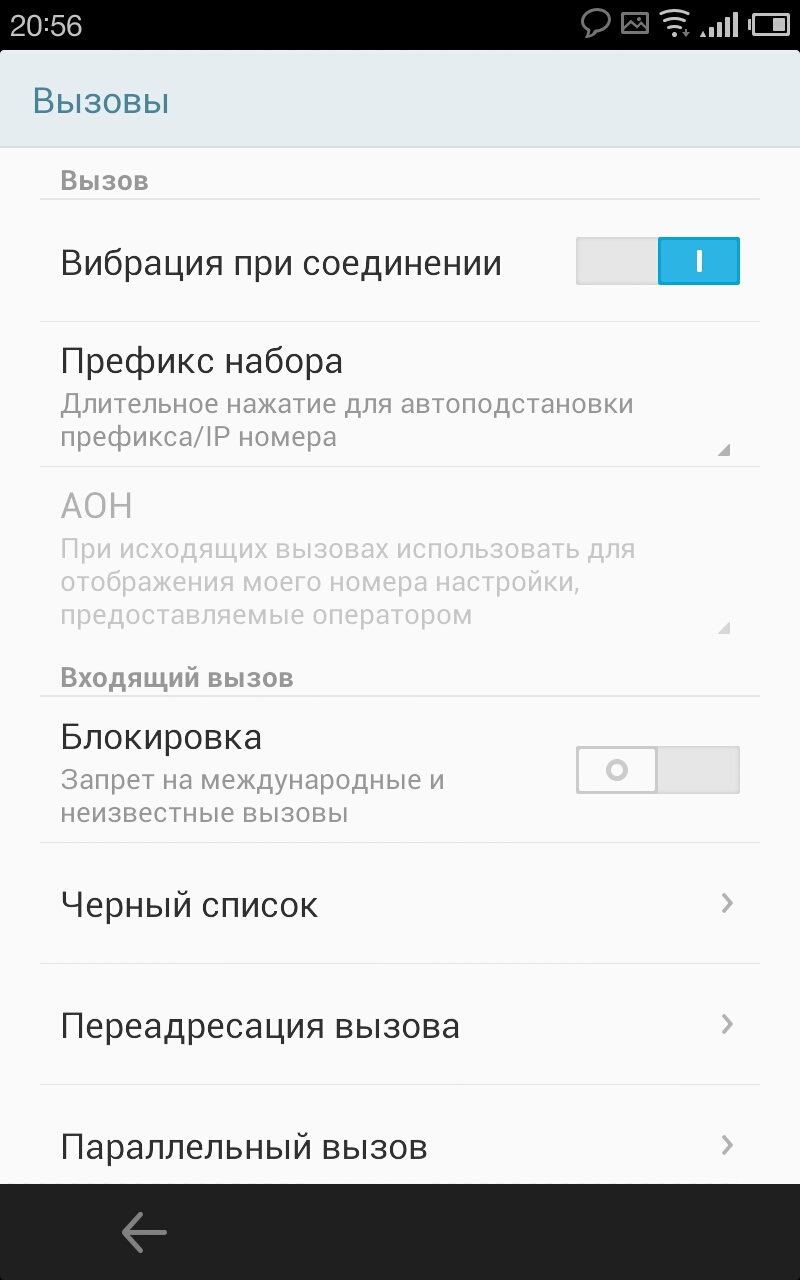The image size is (800, 1280).
Task: Open Параллельный вызов settings
Action: 398,1146
